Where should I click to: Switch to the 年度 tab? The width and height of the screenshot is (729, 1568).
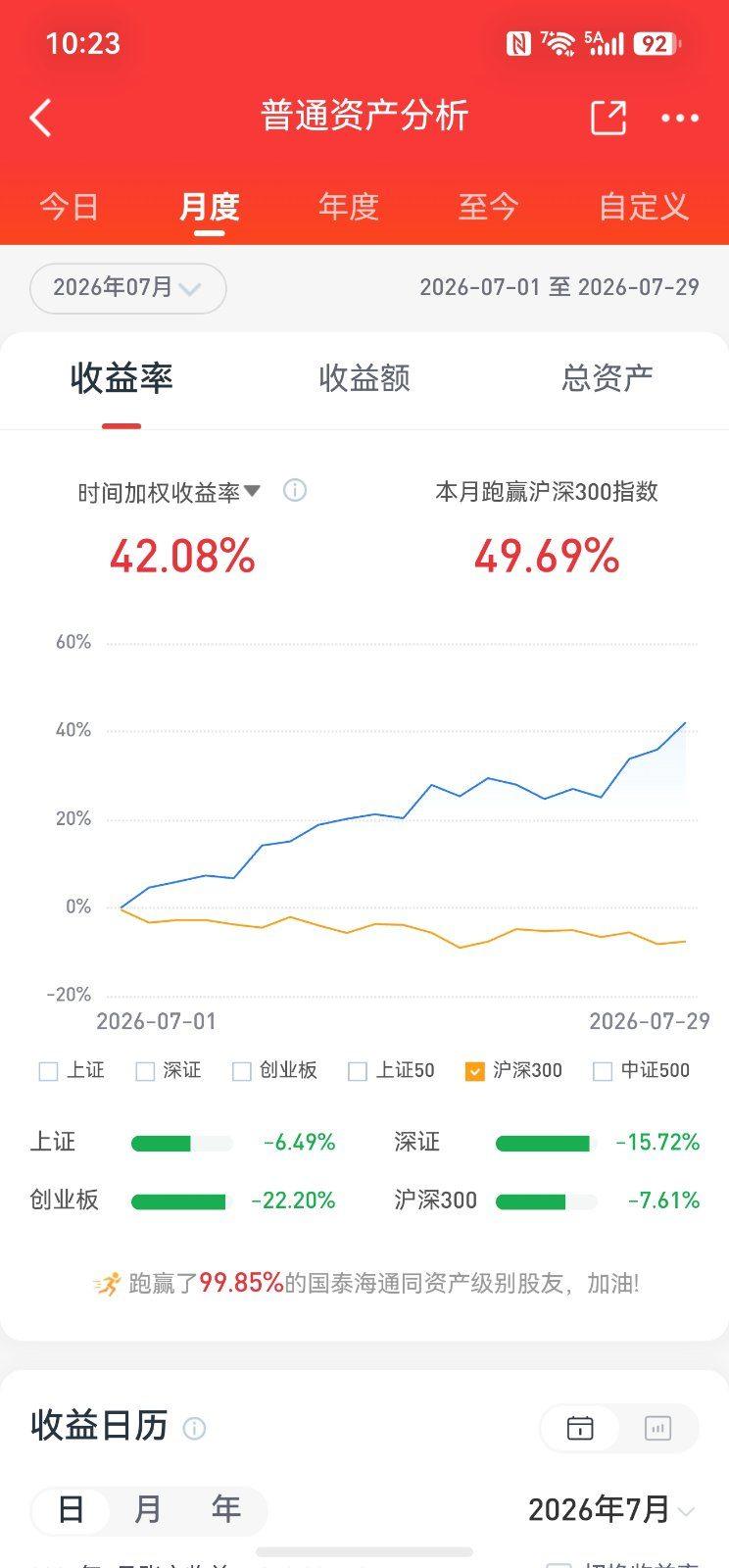348,207
